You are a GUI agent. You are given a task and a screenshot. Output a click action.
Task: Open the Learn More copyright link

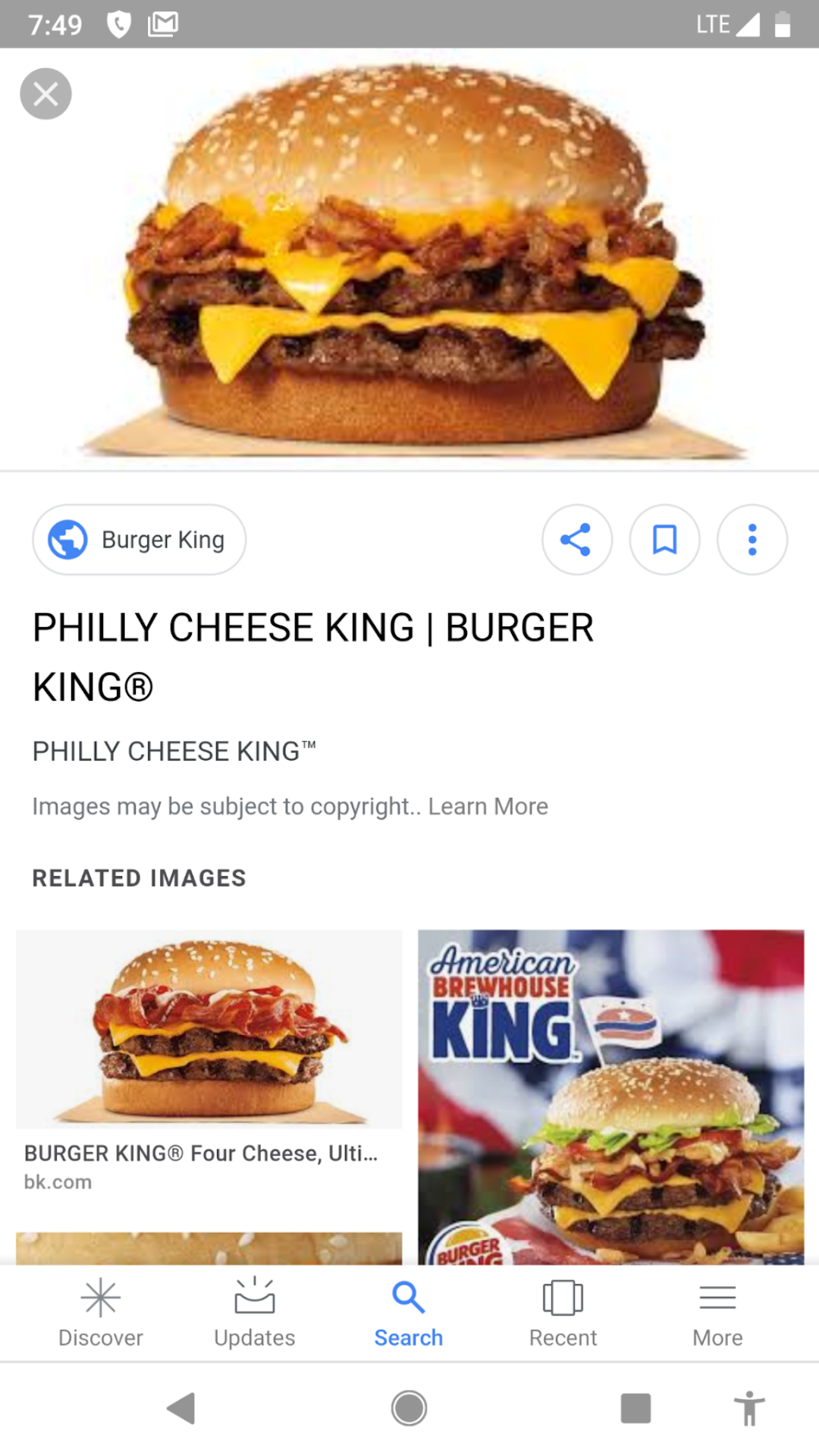[x=488, y=806]
